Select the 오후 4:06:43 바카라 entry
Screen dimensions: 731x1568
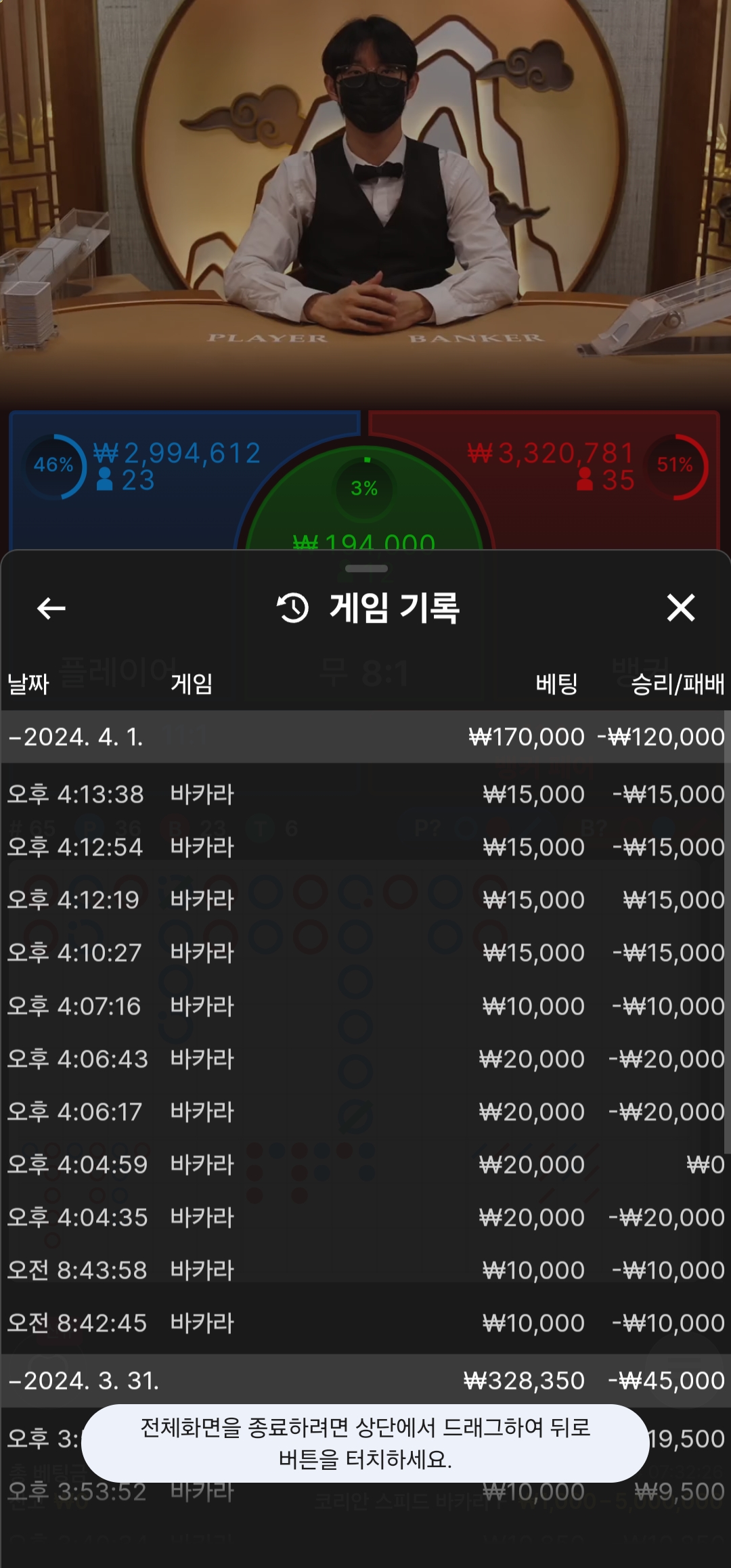click(x=365, y=1059)
